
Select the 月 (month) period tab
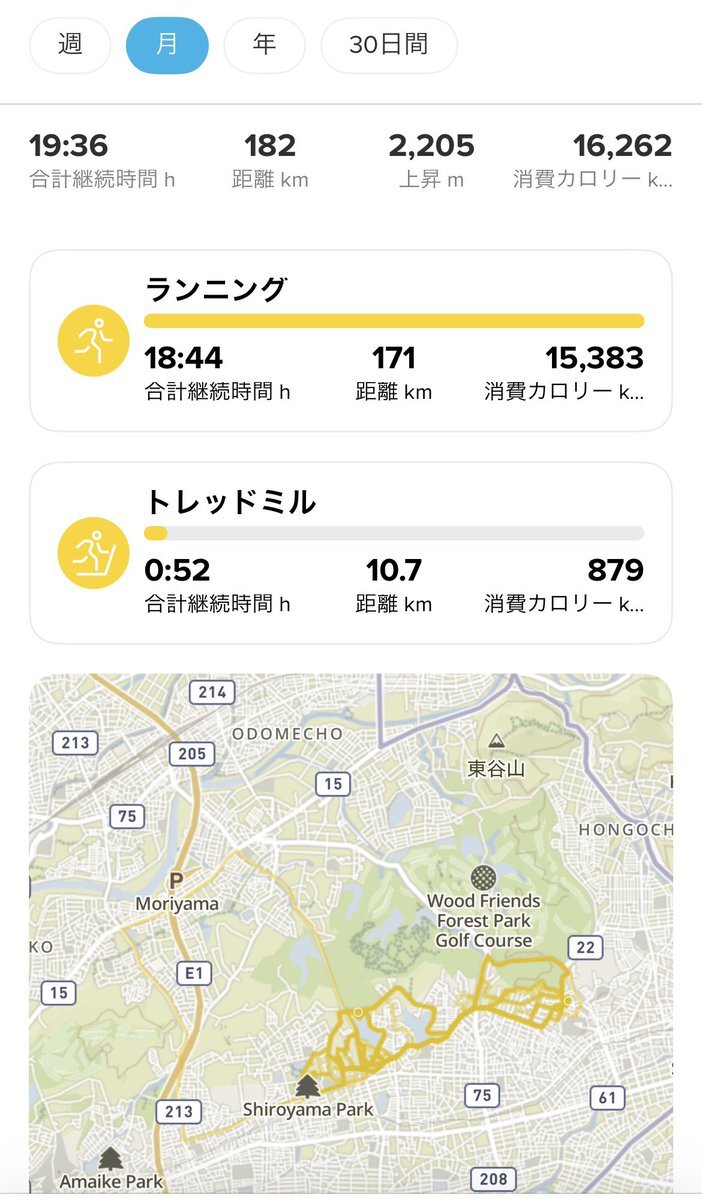click(x=167, y=46)
